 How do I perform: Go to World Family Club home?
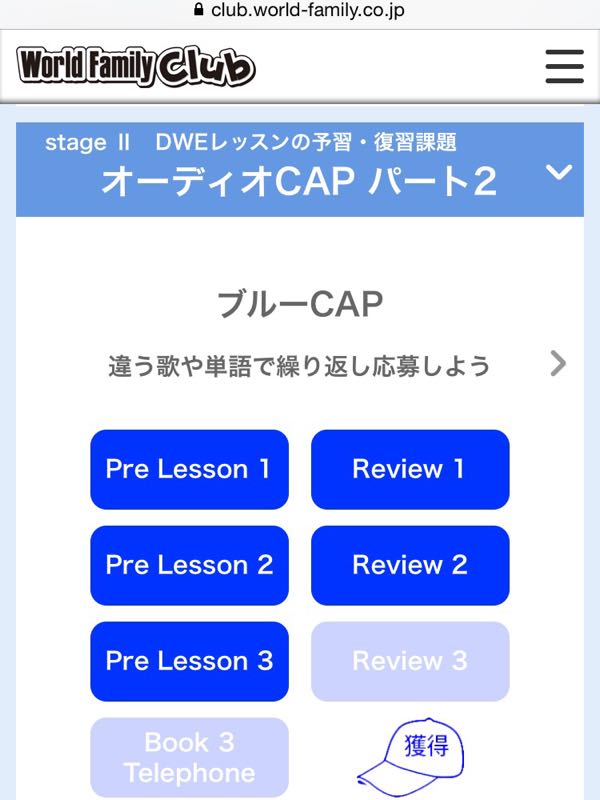point(136,66)
